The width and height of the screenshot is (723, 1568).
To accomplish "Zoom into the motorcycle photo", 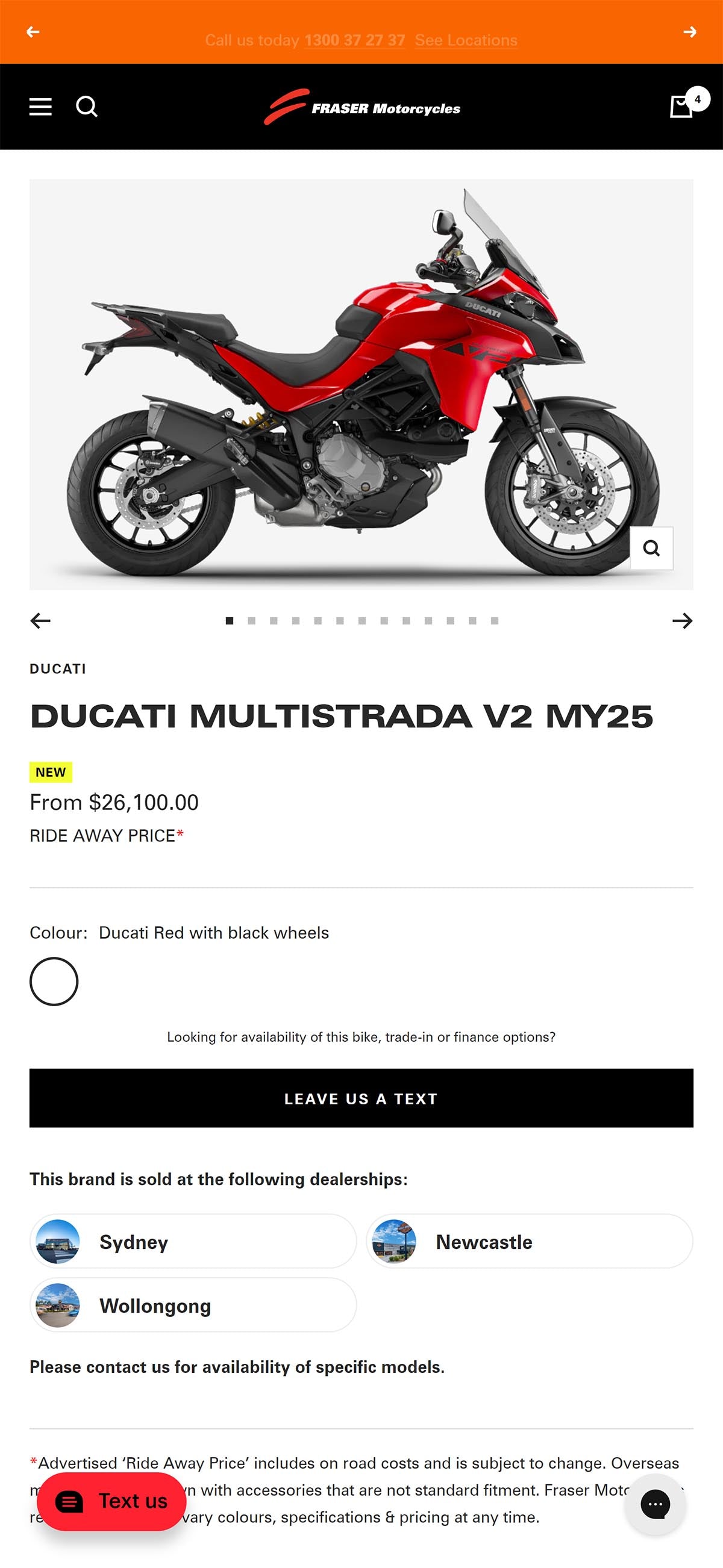I will (x=651, y=549).
